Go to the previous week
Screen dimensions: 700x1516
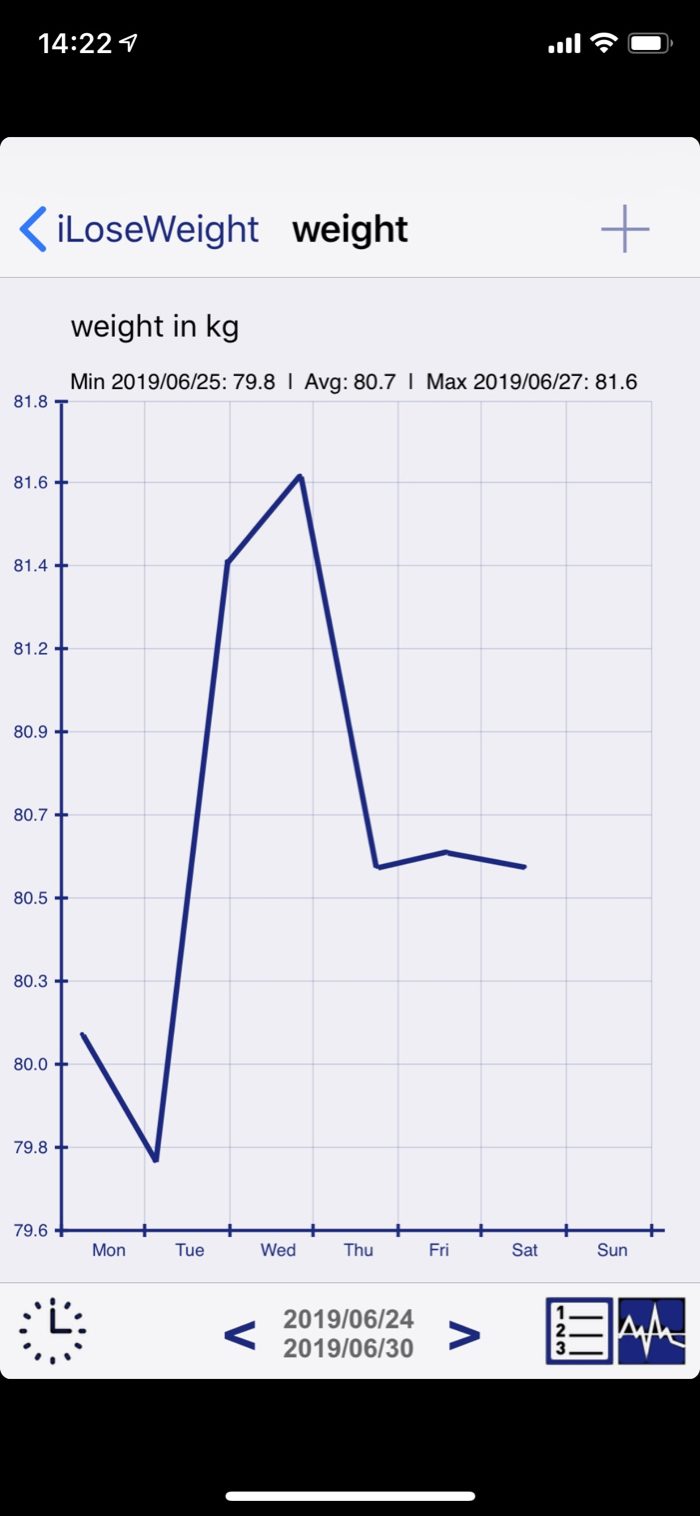239,1334
